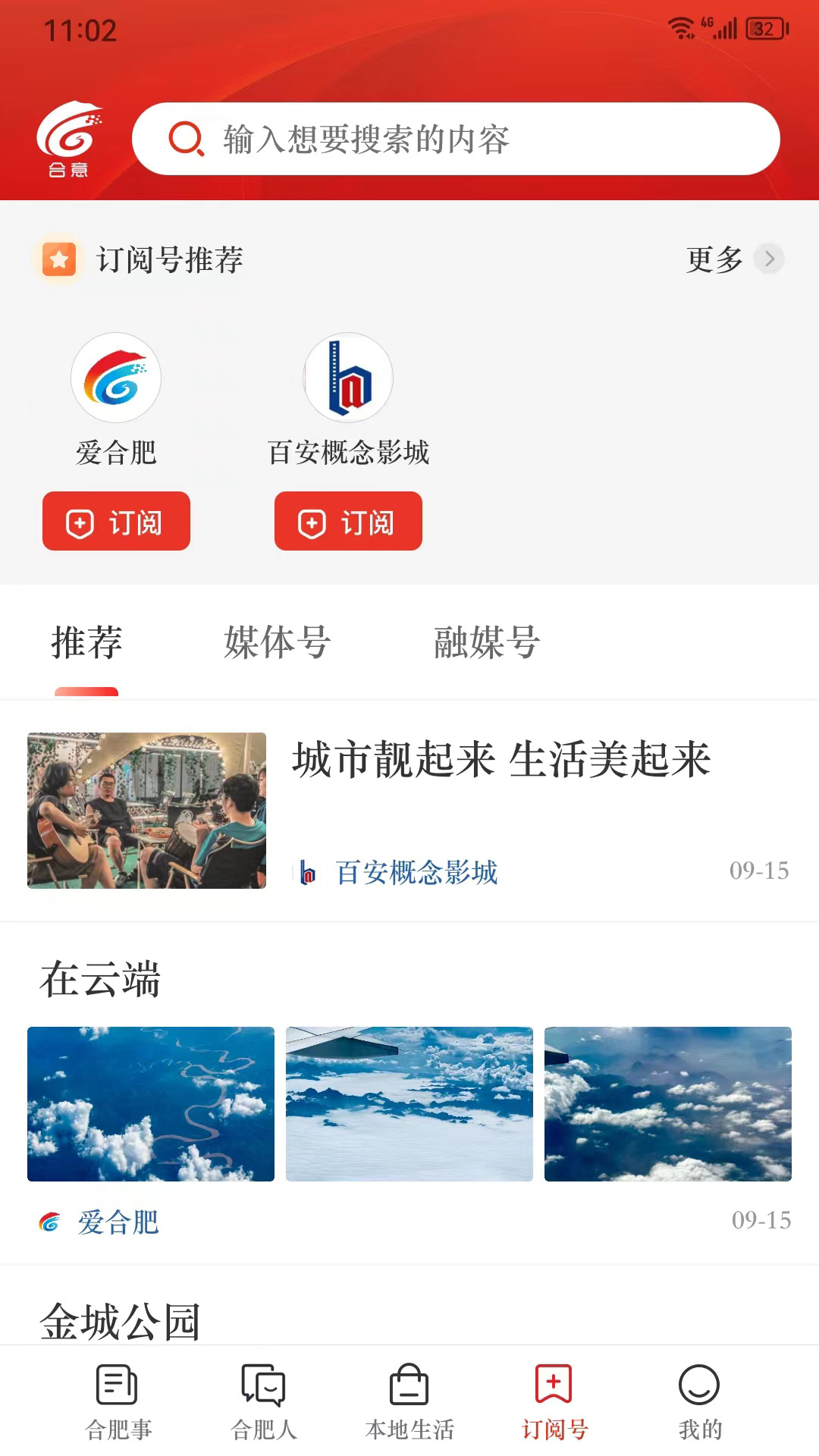Switch to the 媒体号 tab
Screen dimensions: 819x1456
click(278, 643)
